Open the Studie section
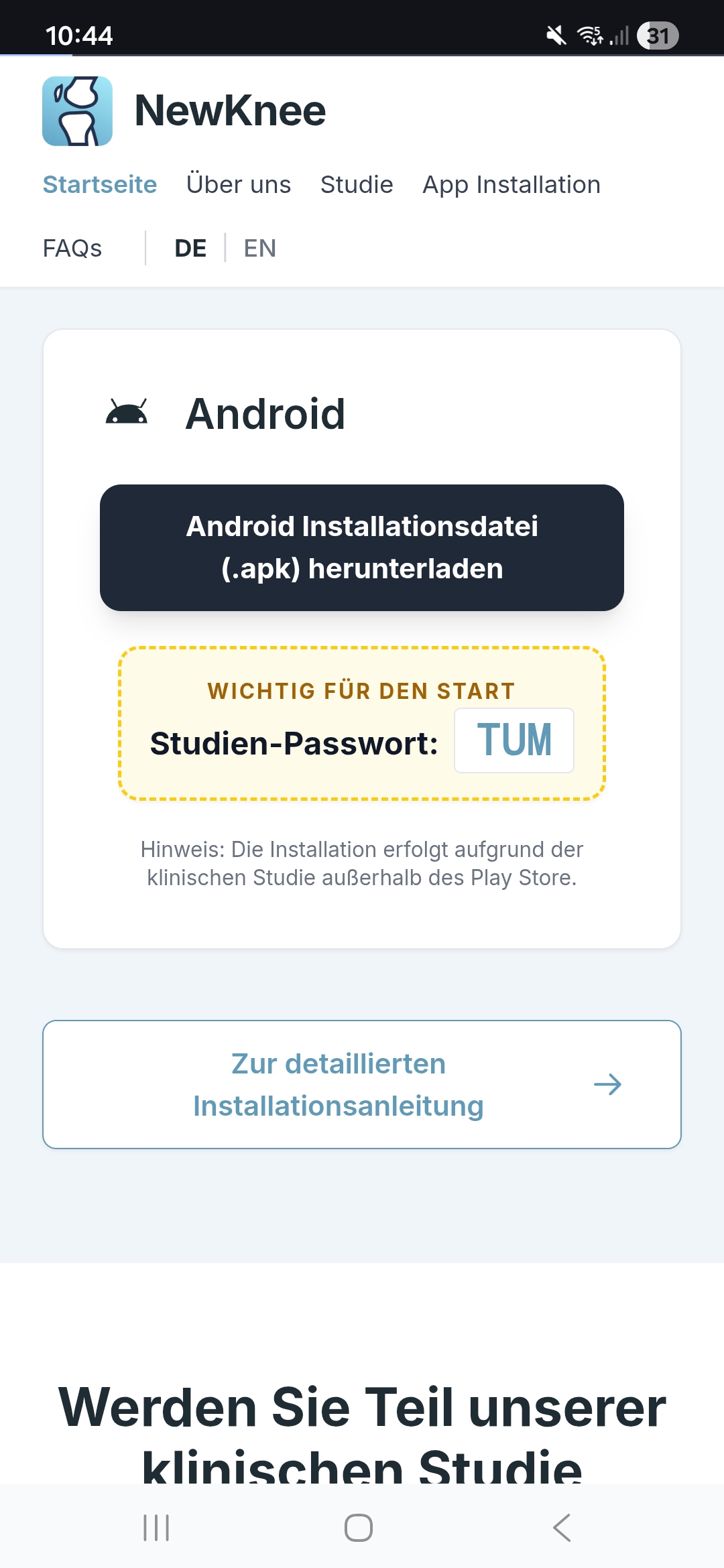The image size is (724, 1568). tap(357, 184)
